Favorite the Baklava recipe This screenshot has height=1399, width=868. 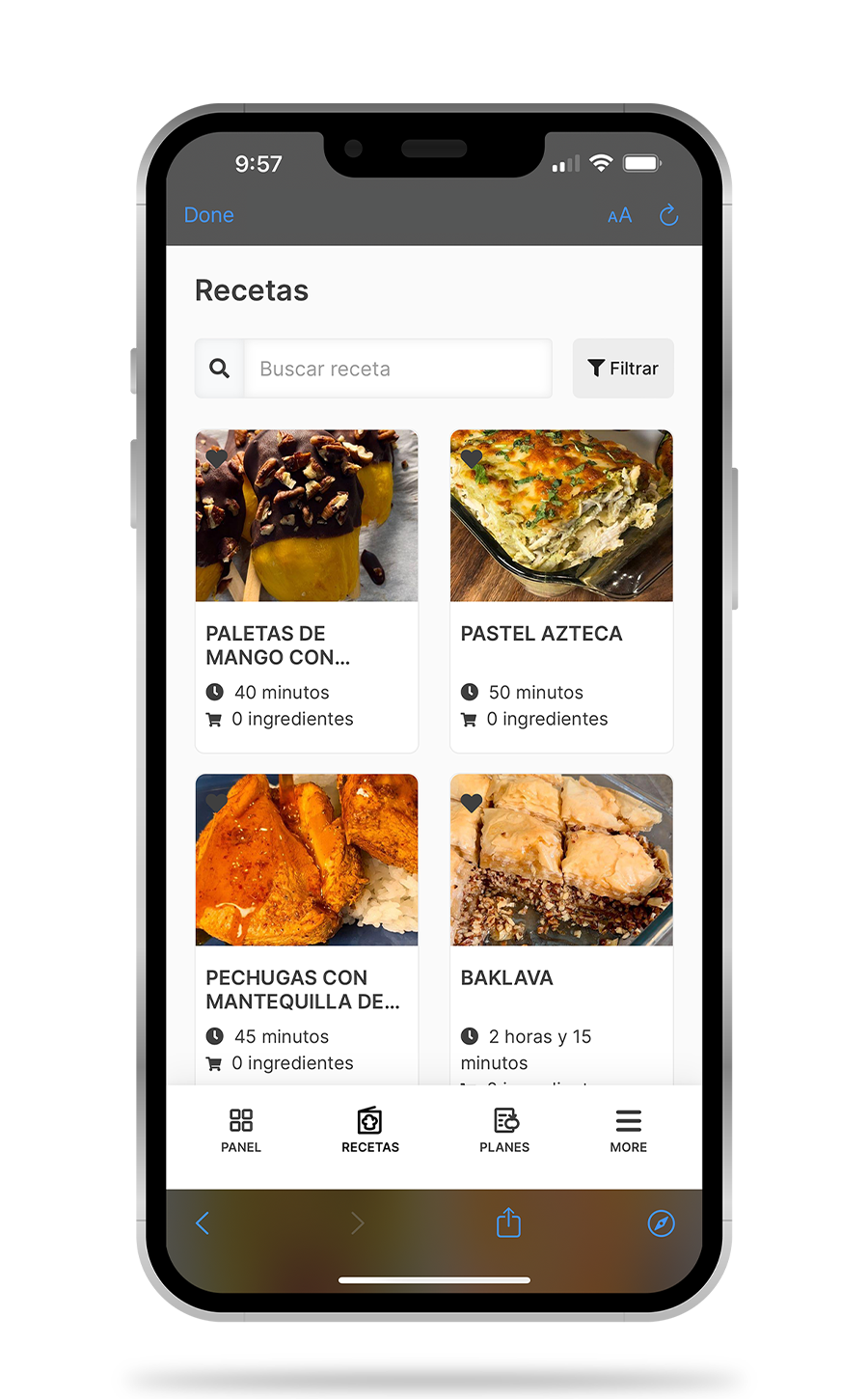coord(472,802)
